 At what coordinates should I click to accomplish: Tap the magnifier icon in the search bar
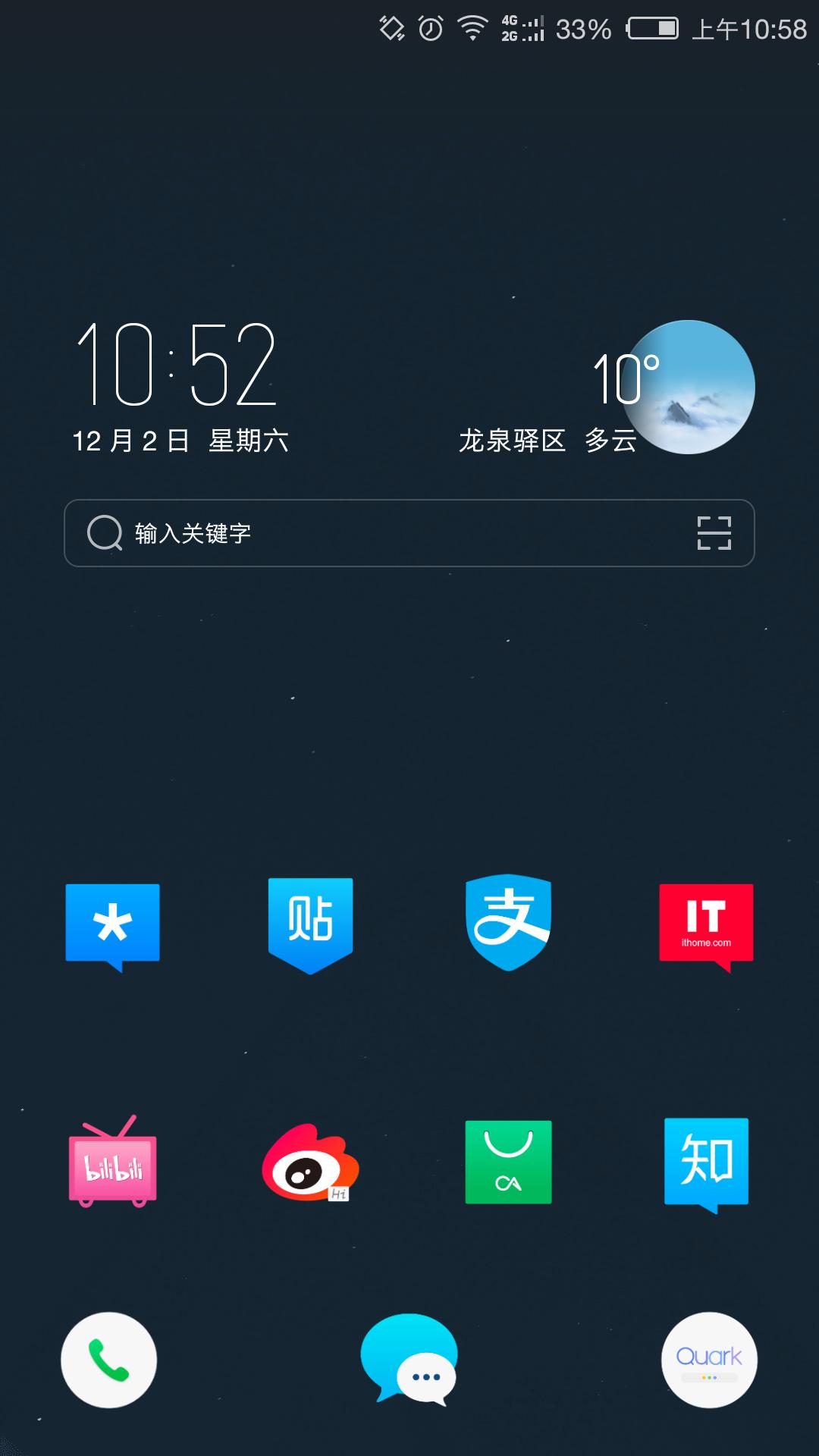click(x=105, y=534)
